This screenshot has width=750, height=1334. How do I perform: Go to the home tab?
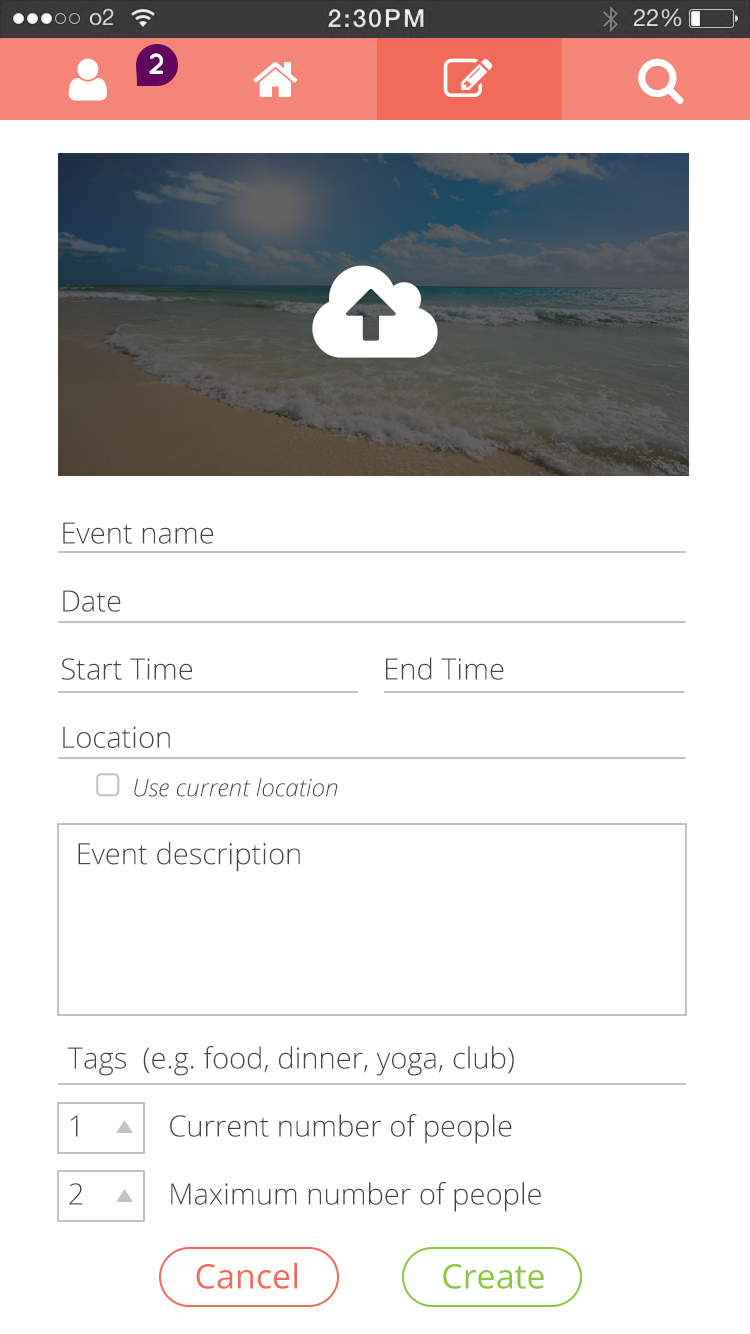click(x=282, y=79)
